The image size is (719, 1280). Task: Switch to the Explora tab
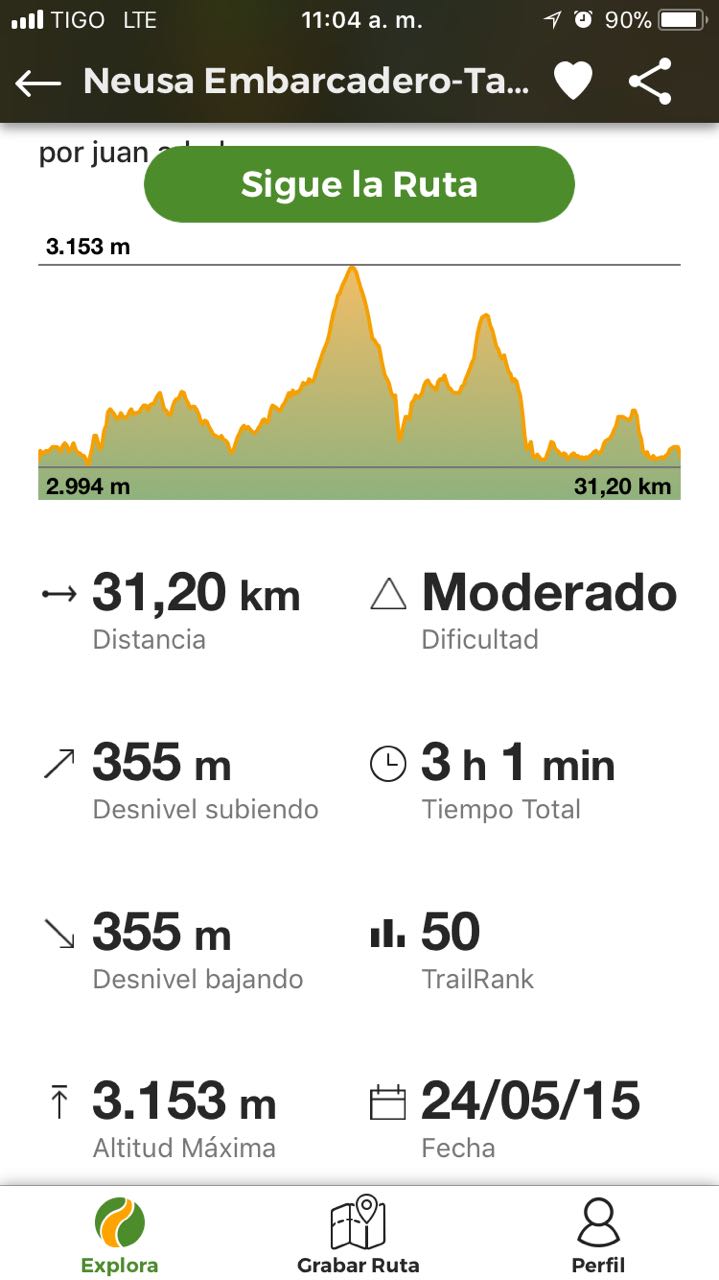pos(119,1236)
